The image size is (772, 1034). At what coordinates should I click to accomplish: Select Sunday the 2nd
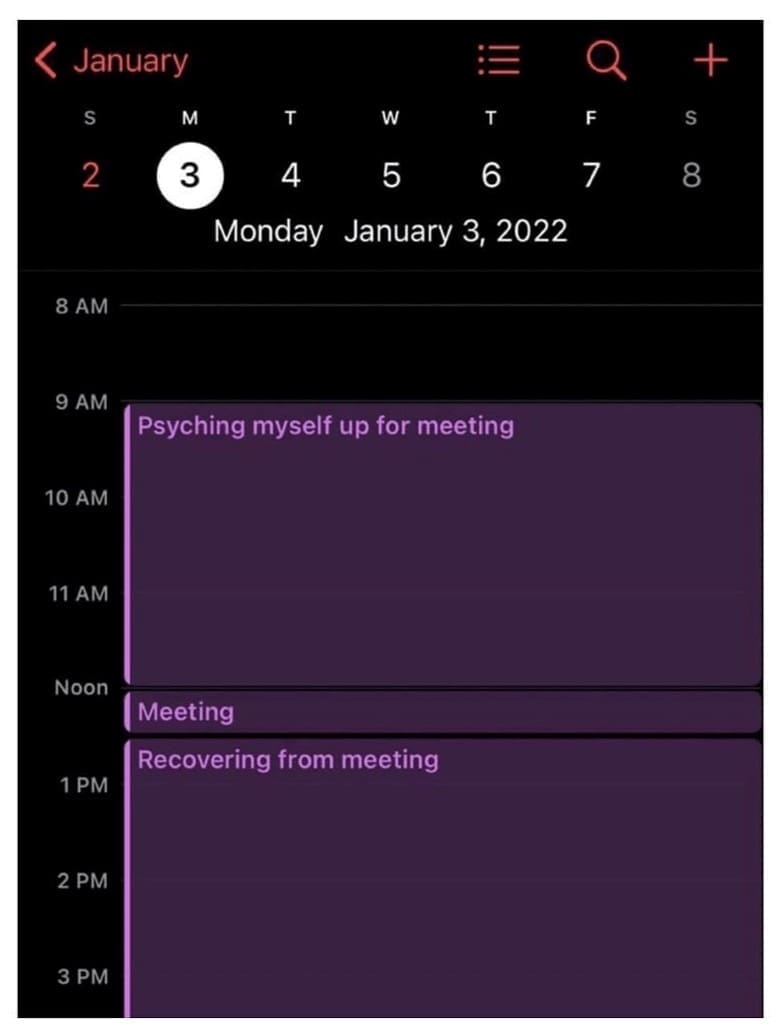pyautogui.click(x=90, y=176)
